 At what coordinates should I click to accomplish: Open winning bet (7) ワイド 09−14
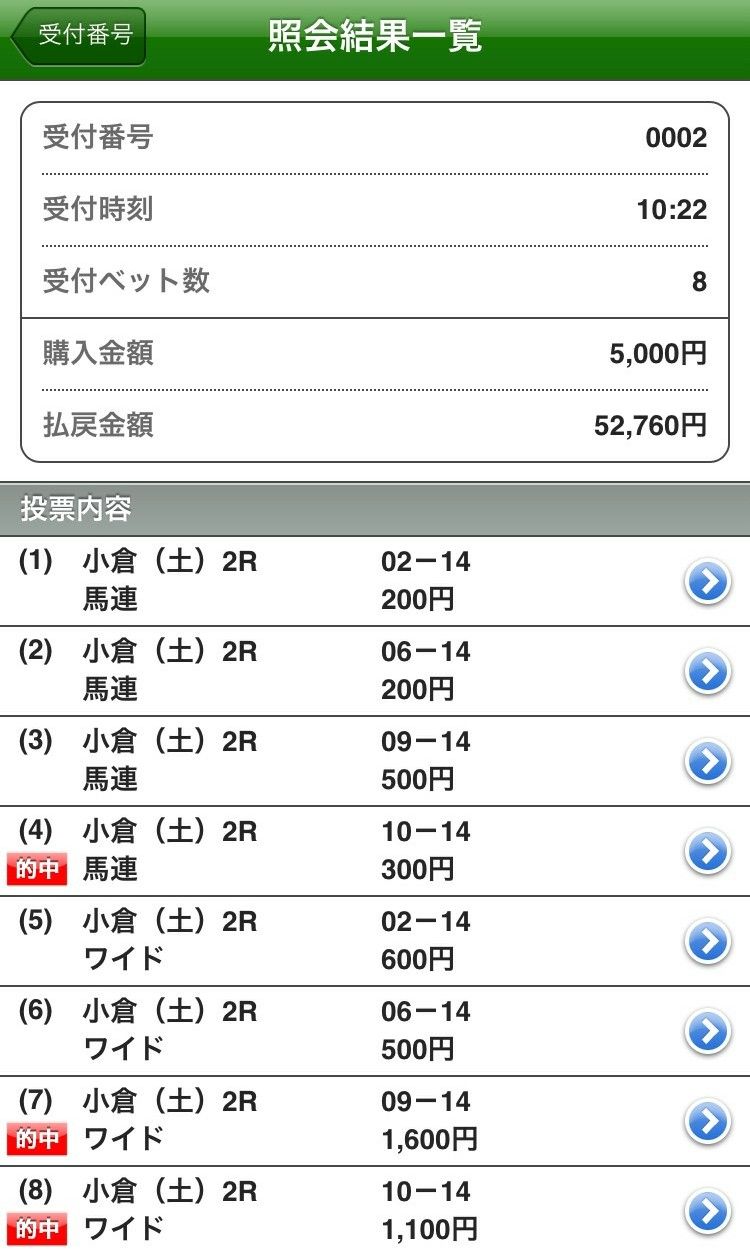tap(375, 1121)
